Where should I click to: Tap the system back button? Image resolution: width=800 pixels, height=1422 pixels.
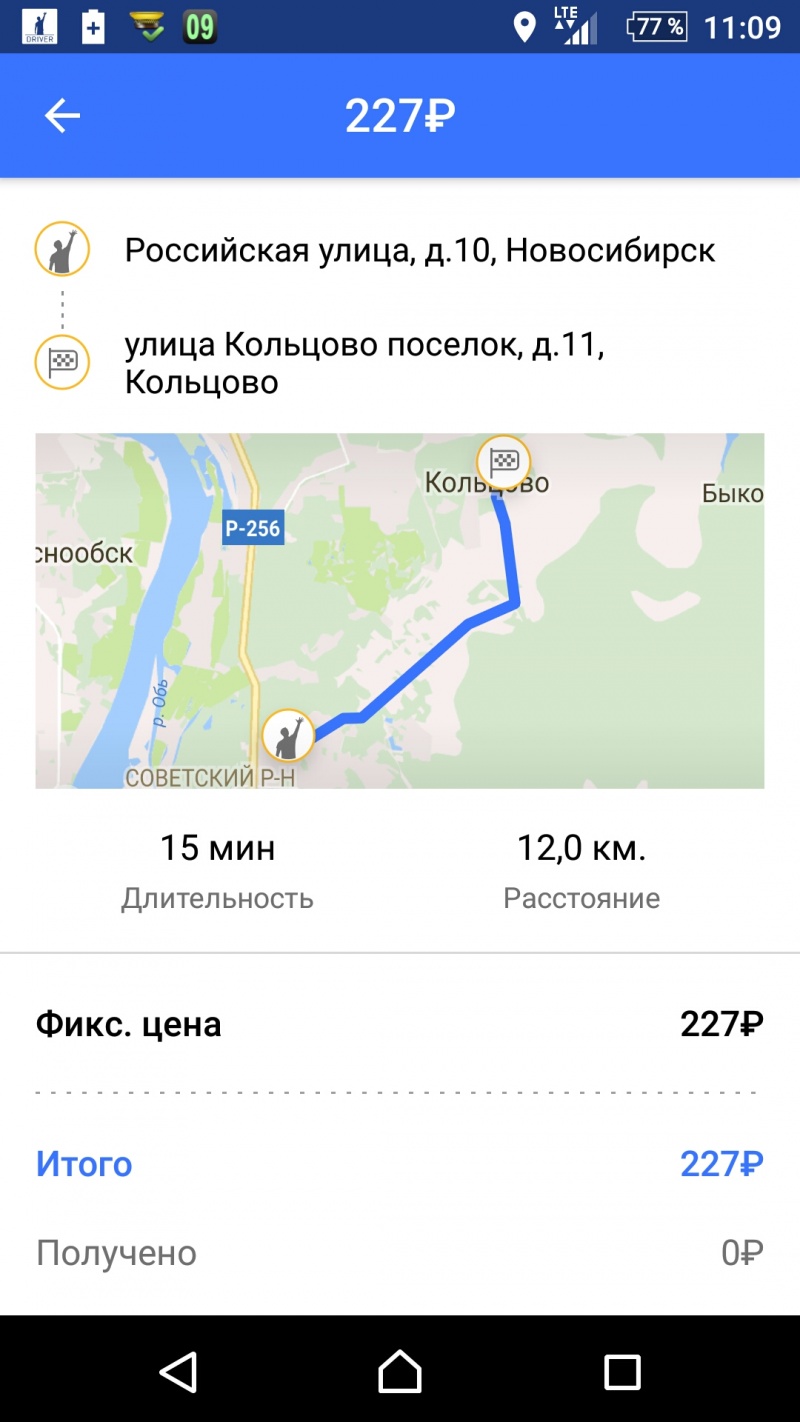[178, 1372]
